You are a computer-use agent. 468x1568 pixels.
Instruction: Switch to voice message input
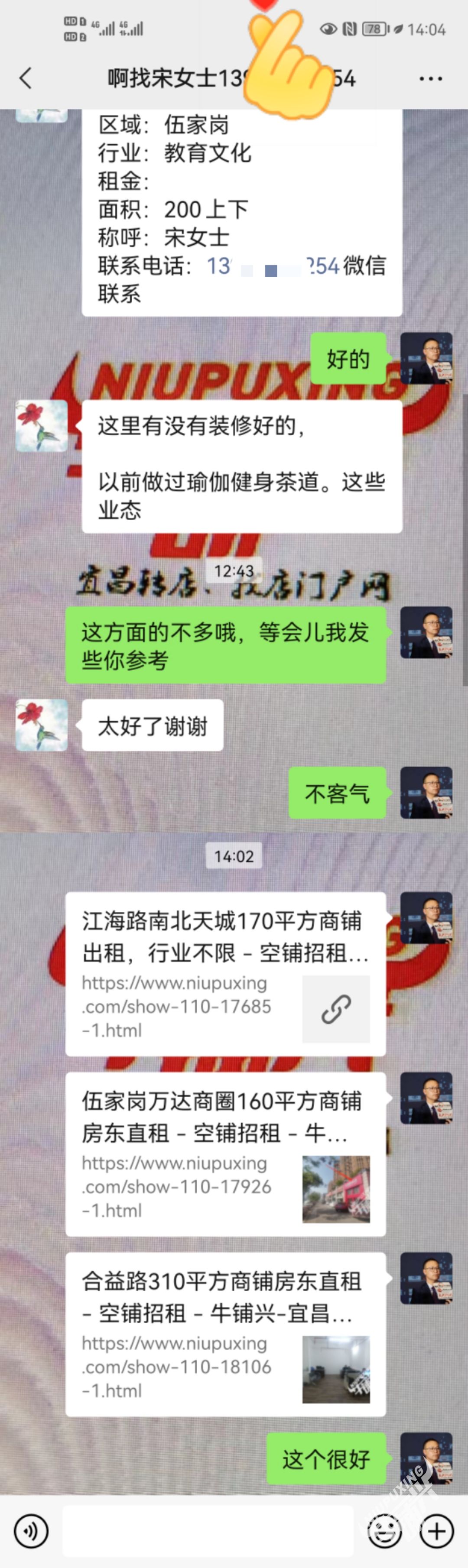30,1531
